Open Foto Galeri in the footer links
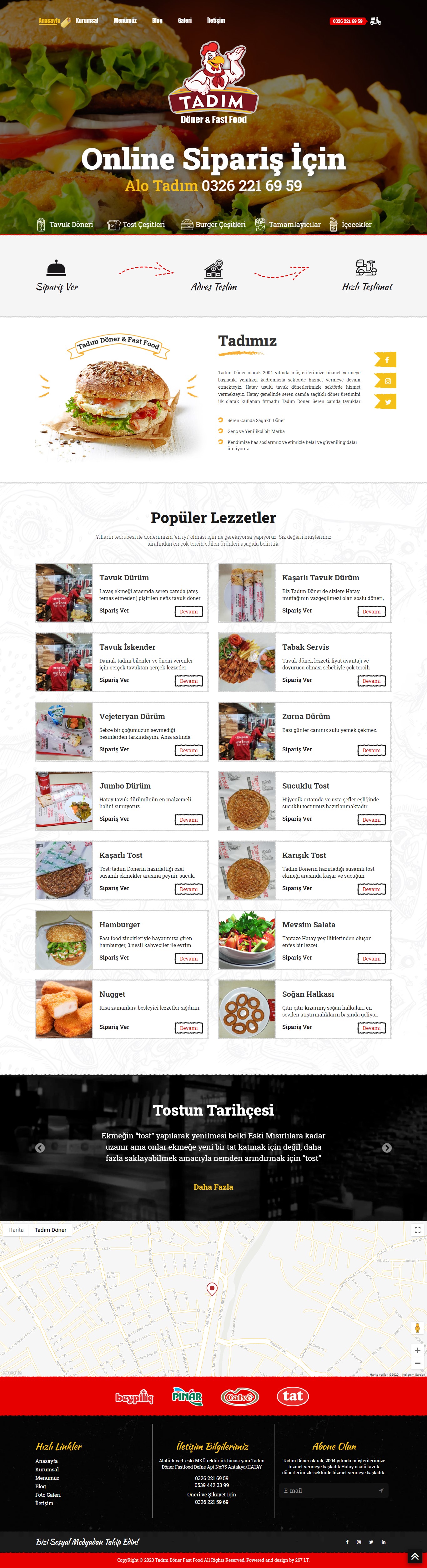The image size is (427, 1568). click(x=48, y=1494)
